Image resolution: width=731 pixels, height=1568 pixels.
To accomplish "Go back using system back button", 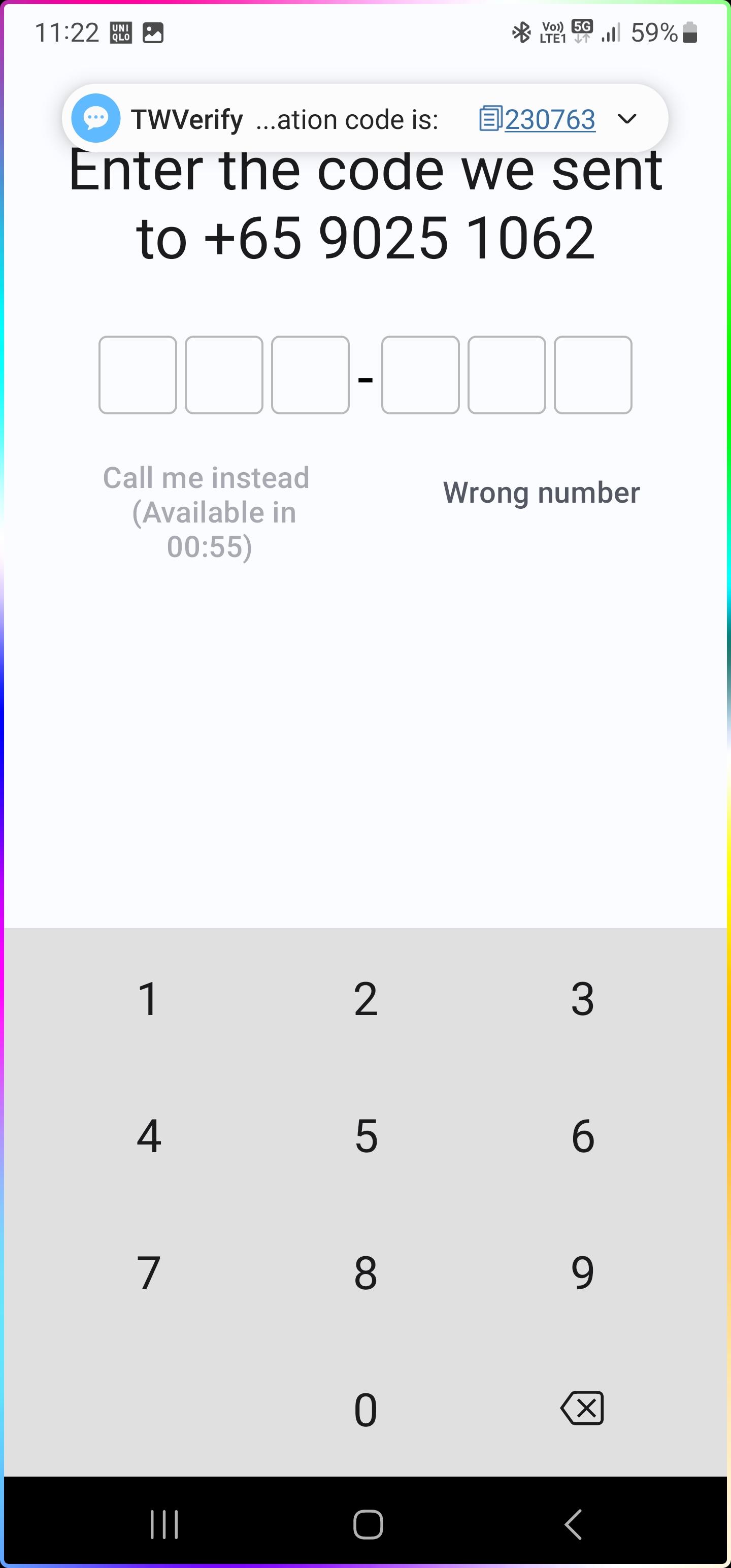I will point(573,1524).
